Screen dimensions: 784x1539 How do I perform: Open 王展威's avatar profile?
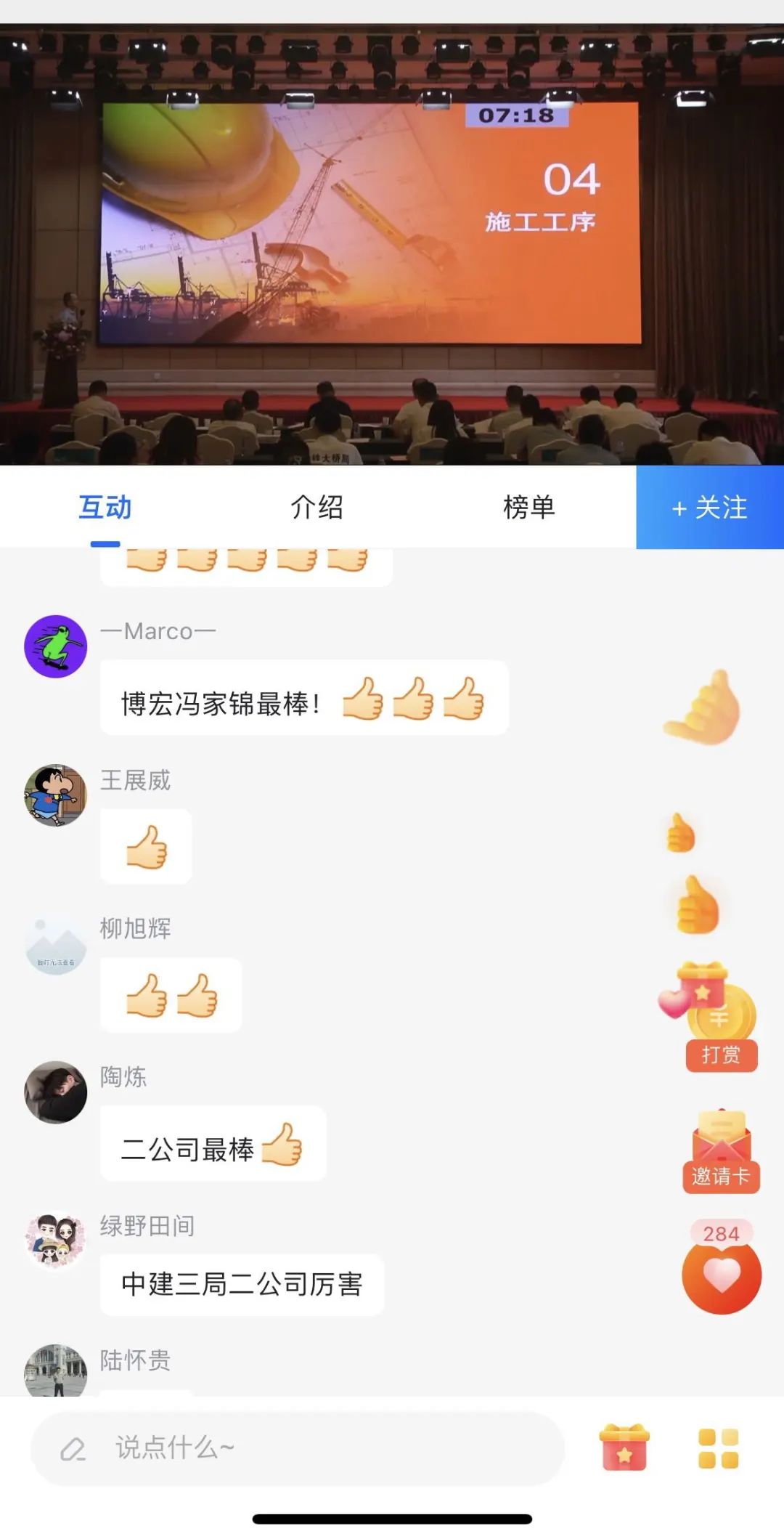pyautogui.click(x=56, y=795)
